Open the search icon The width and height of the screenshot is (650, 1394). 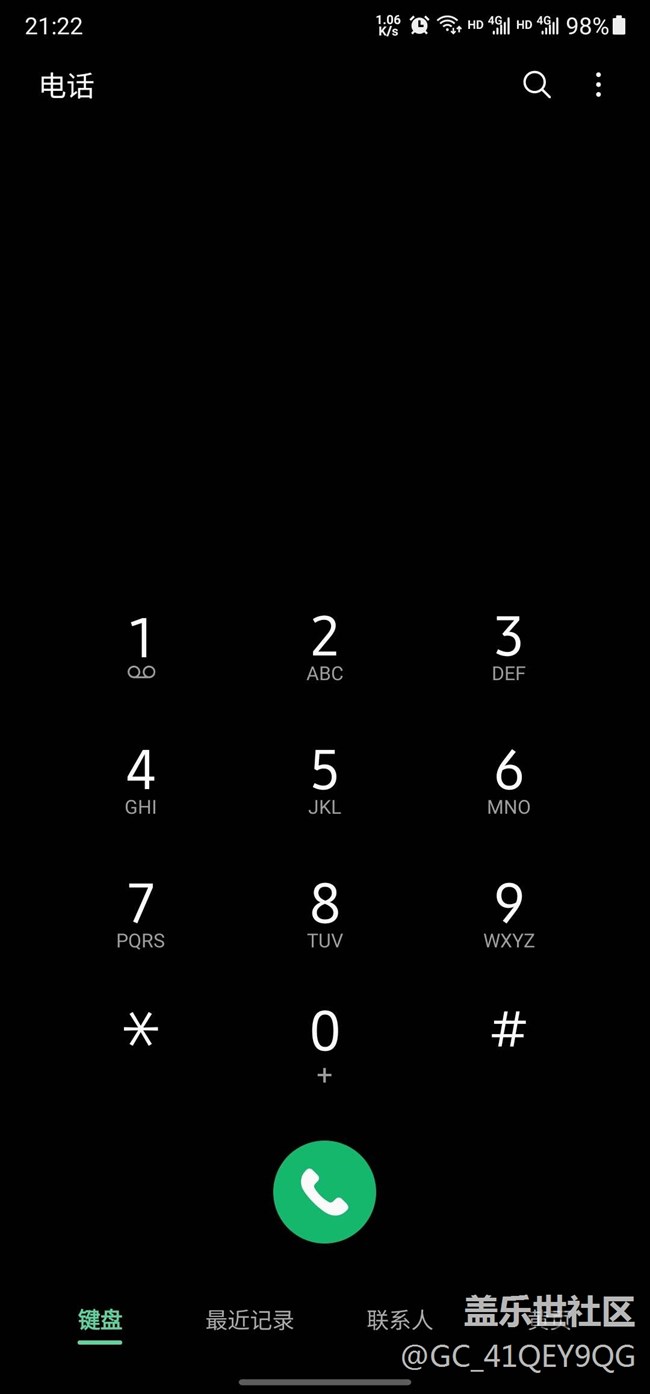pyautogui.click(x=537, y=85)
